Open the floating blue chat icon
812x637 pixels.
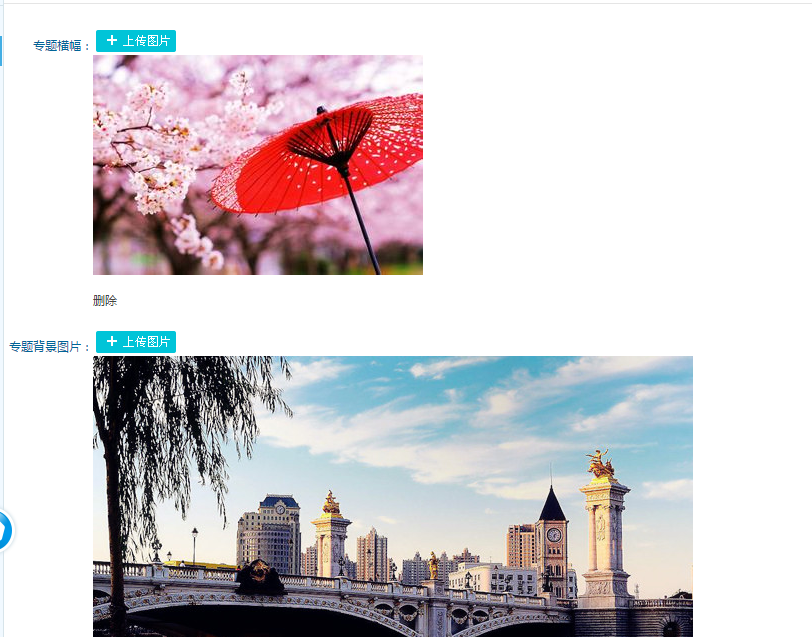[x=4, y=530]
